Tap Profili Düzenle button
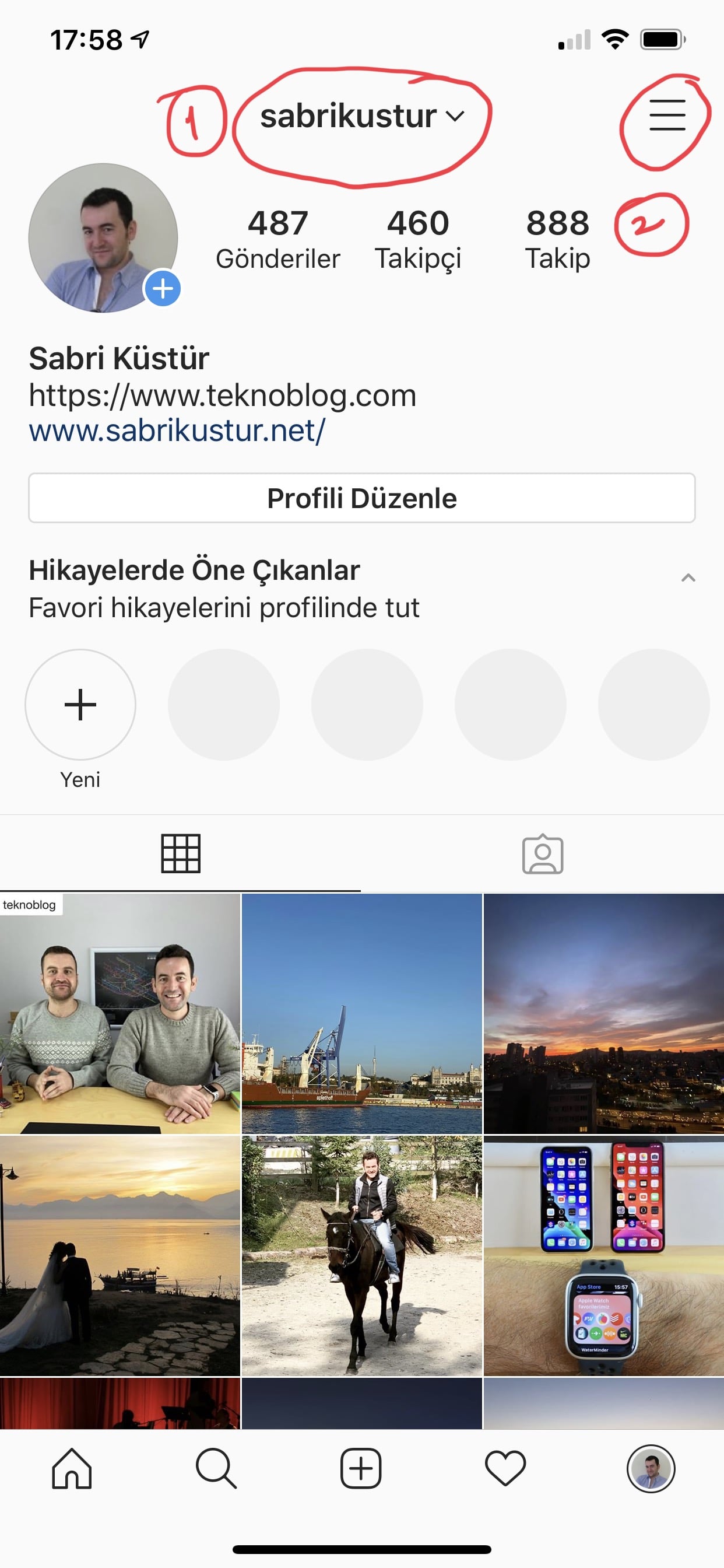Image resolution: width=724 pixels, height=1568 pixels. [361, 498]
